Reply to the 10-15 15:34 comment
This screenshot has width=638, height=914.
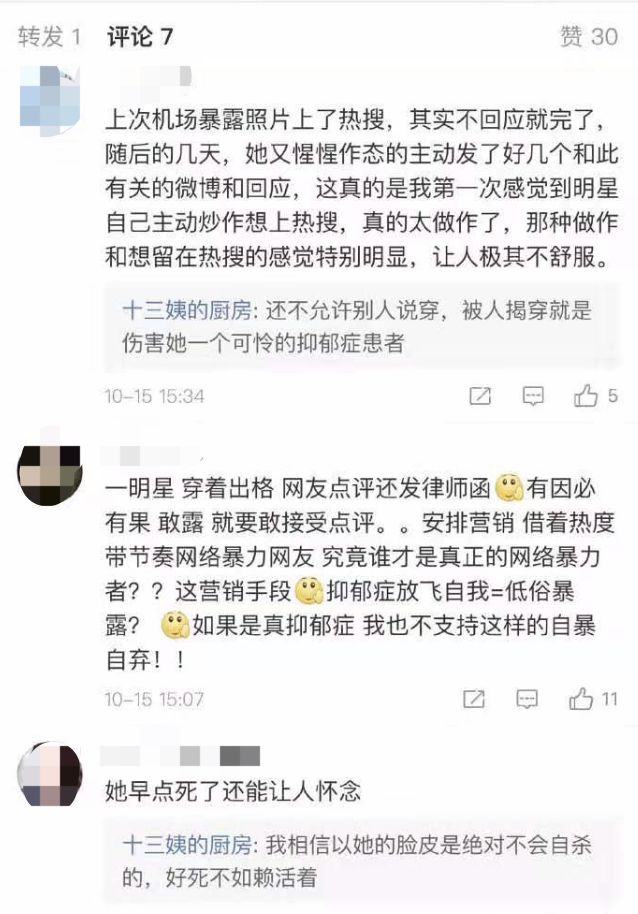pos(533,396)
